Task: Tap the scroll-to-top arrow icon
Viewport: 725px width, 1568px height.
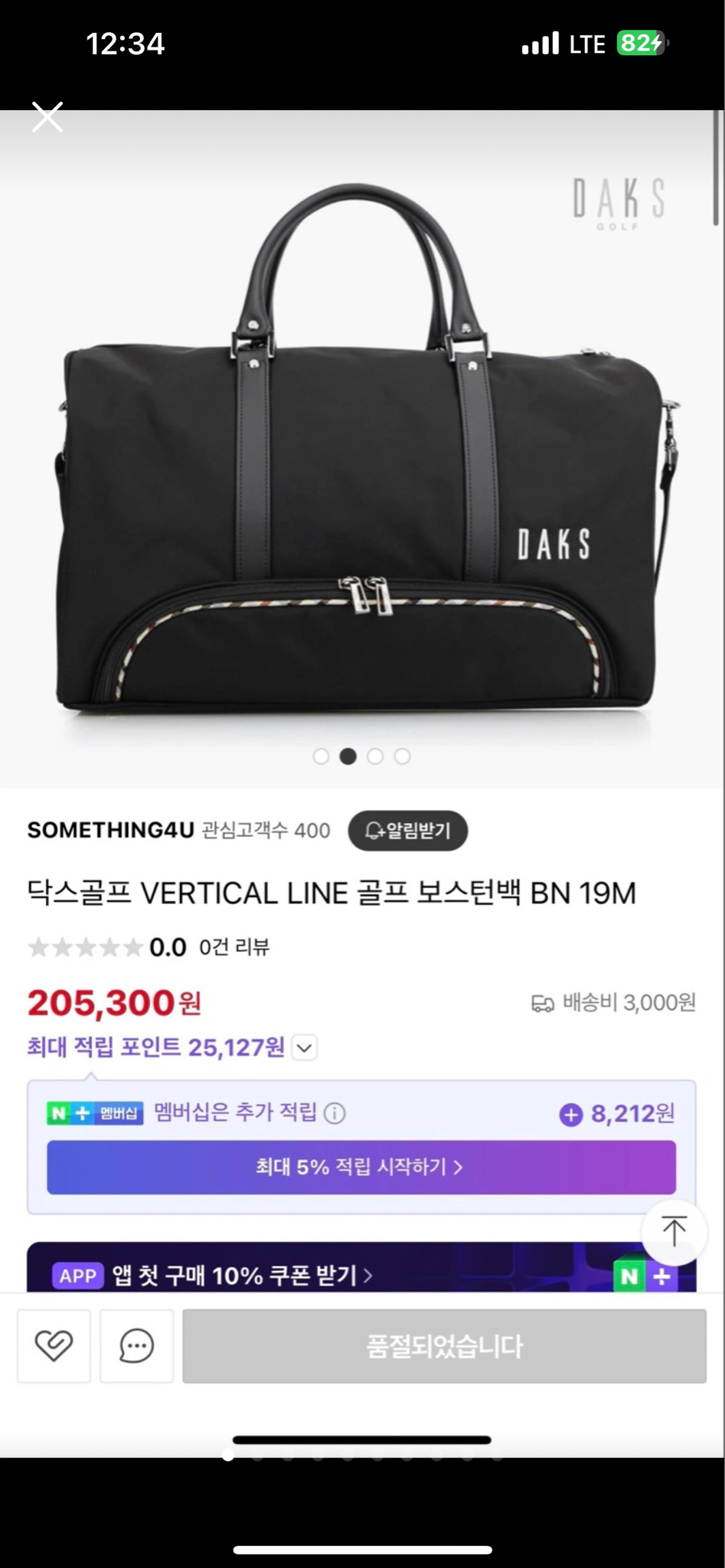Action: click(673, 1232)
